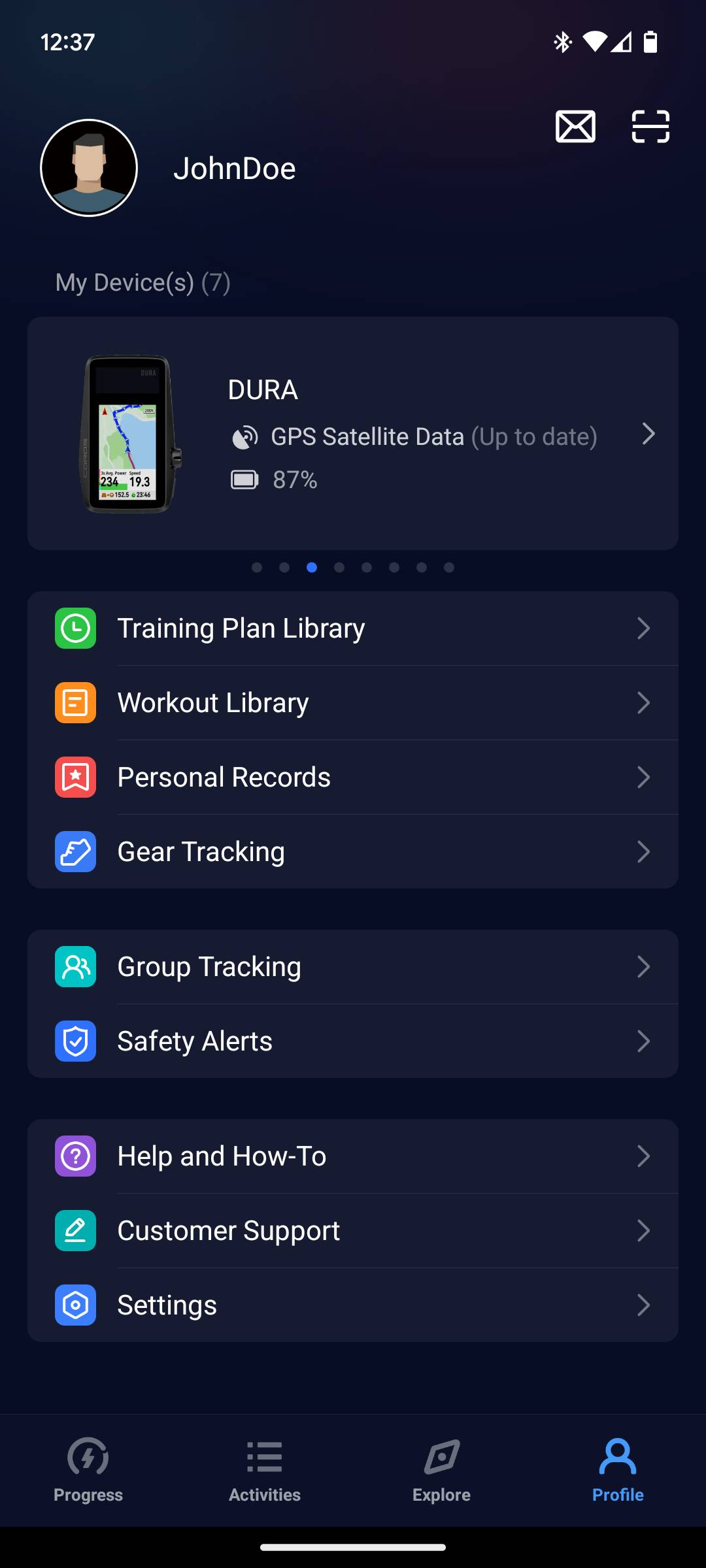Open Safety Alerts
This screenshot has width=706, height=1568.
pos(353,1041)
